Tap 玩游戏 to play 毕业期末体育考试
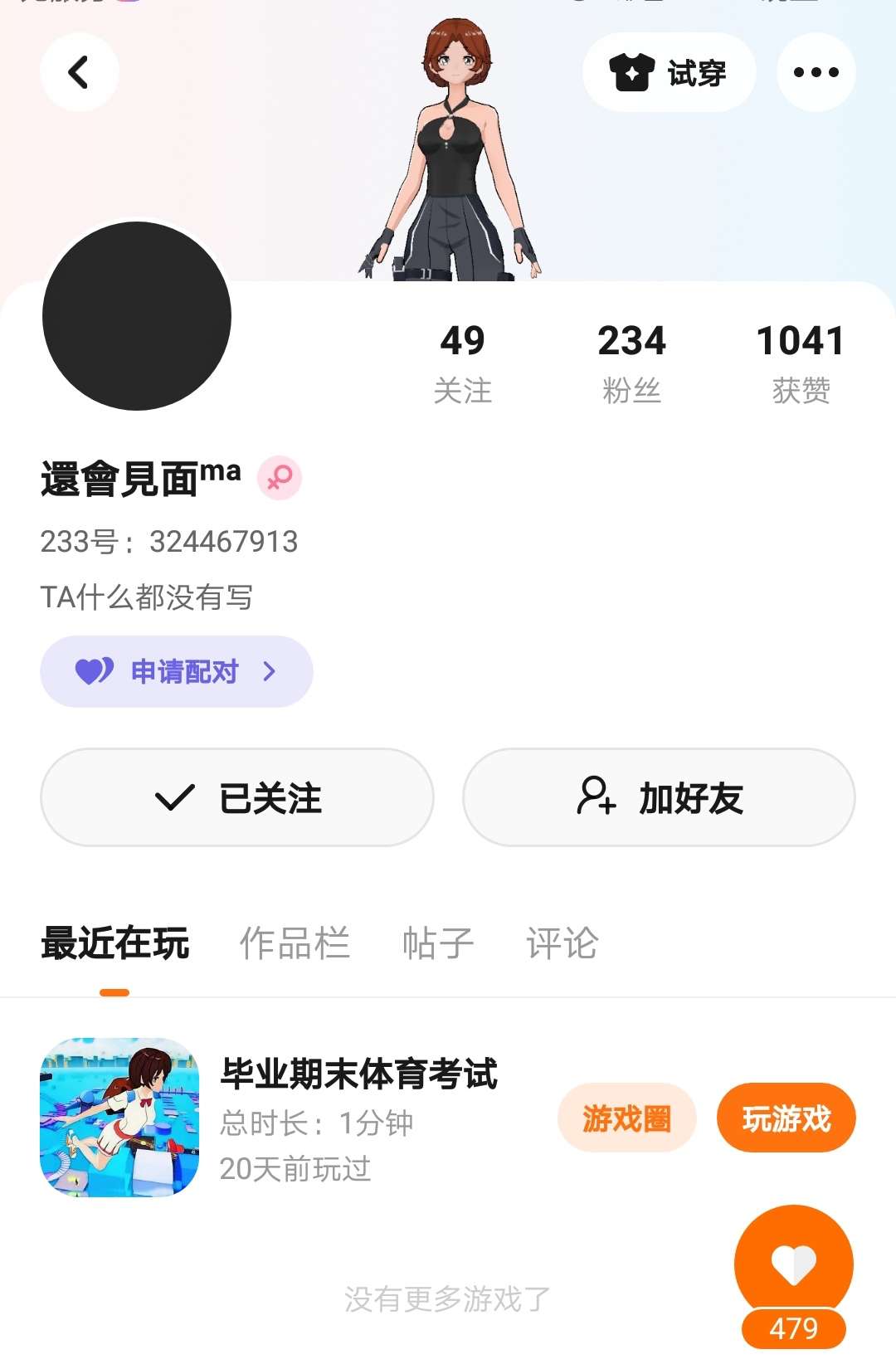 [x=786, y=1118]
